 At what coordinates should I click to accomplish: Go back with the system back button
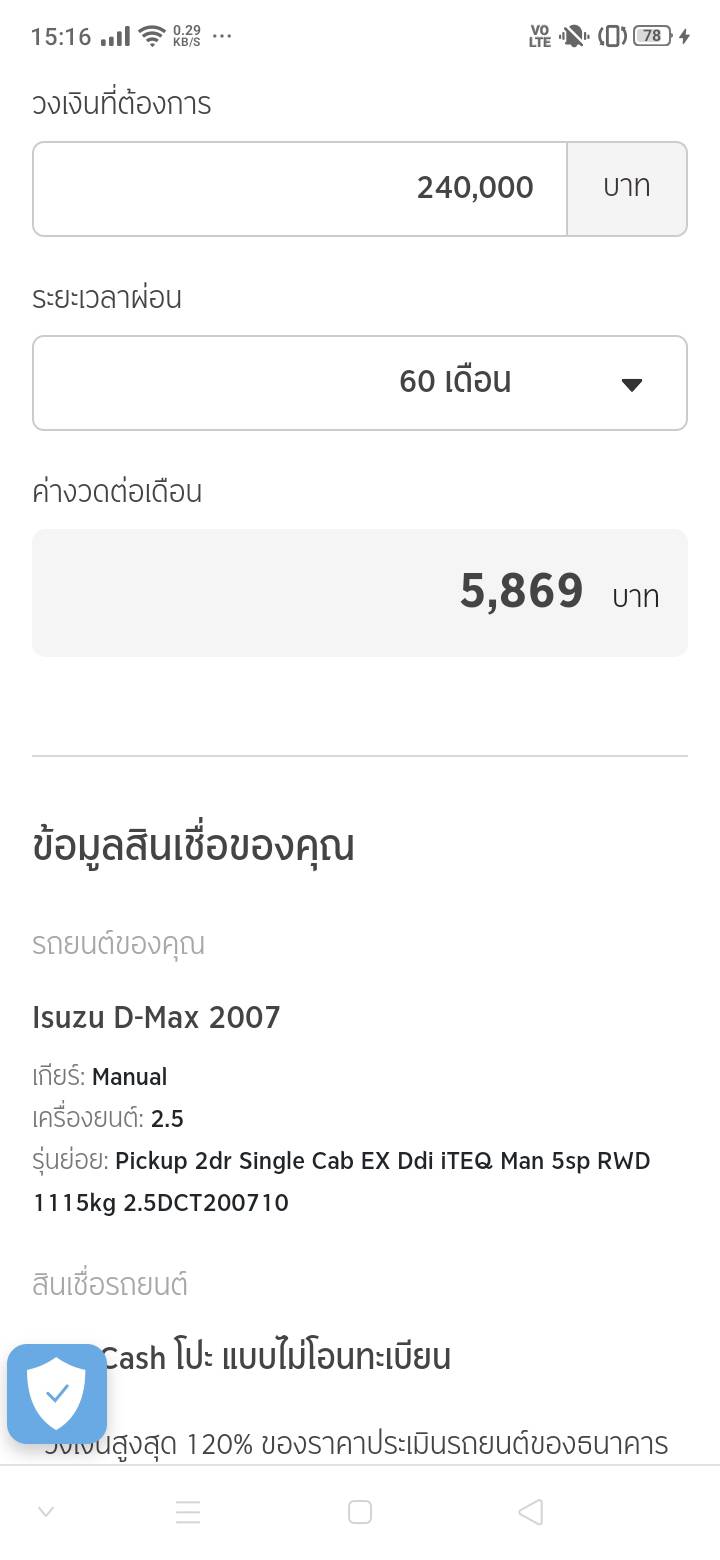531,1512
